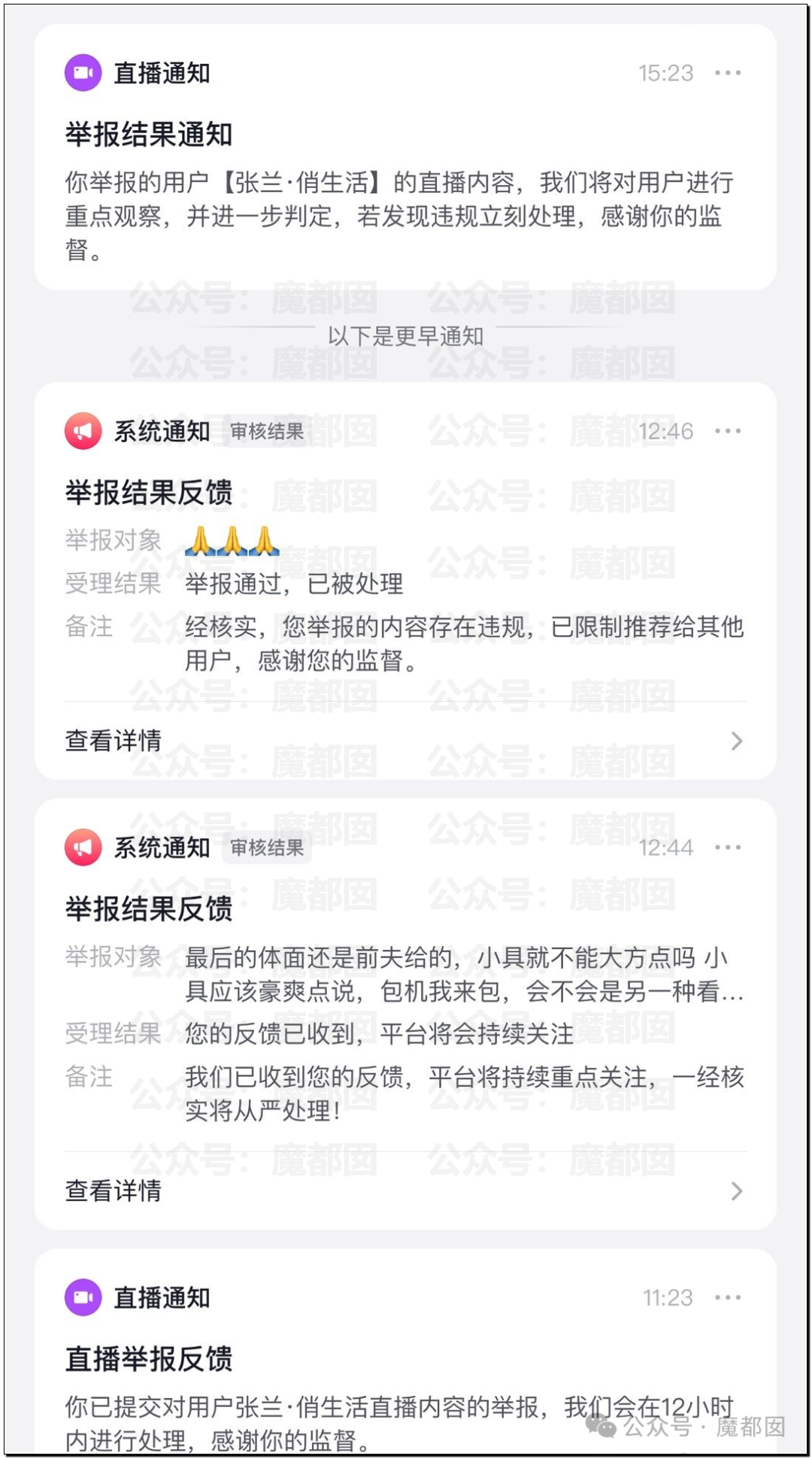Open the overflow menu on the 12:44 notification
The width and height of the screenshot is (812, 1459).
728,848
